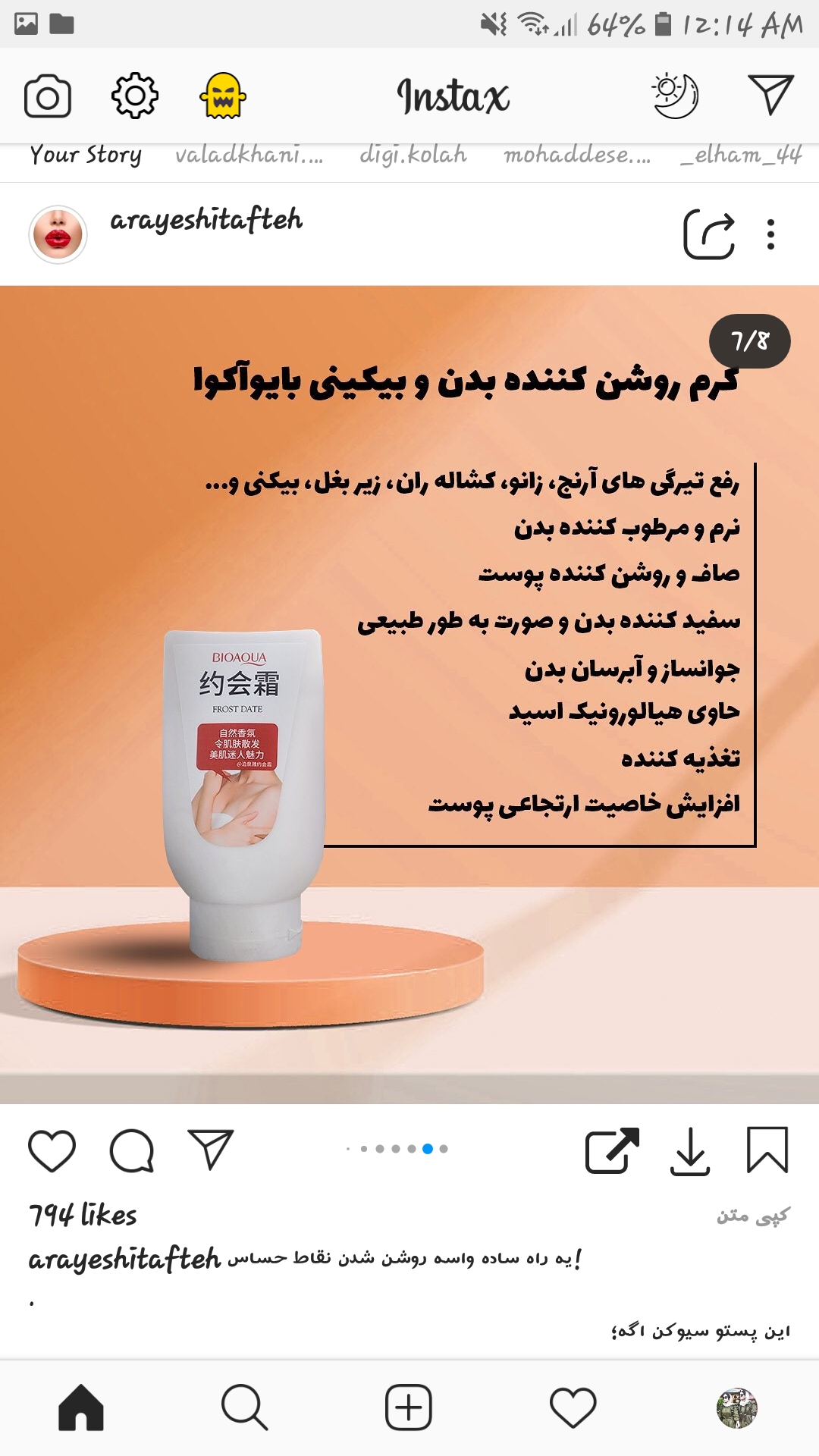Open direct messages via the paper plane

[x=770, y=95]
